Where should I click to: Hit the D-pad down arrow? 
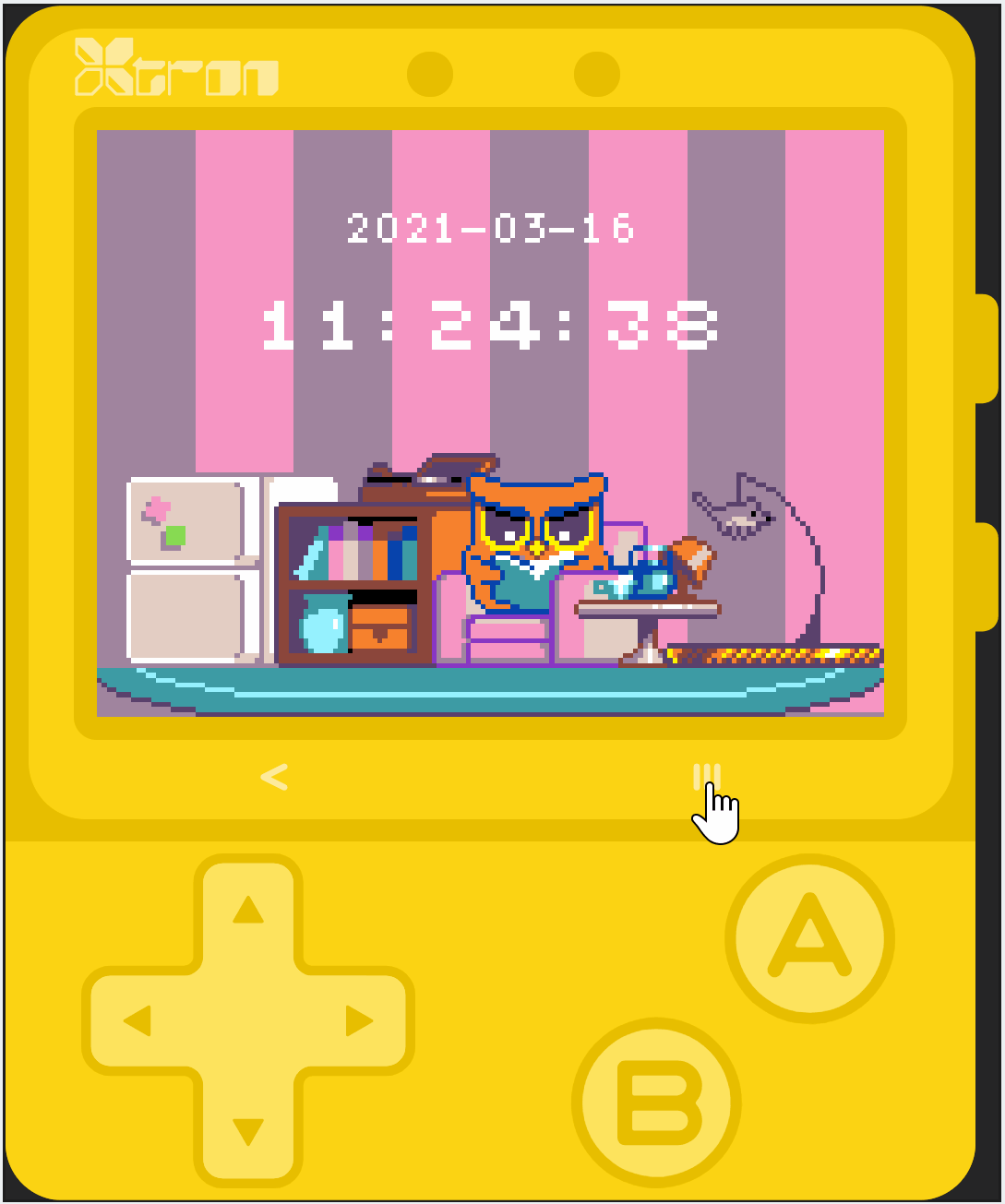(248, 1131)
